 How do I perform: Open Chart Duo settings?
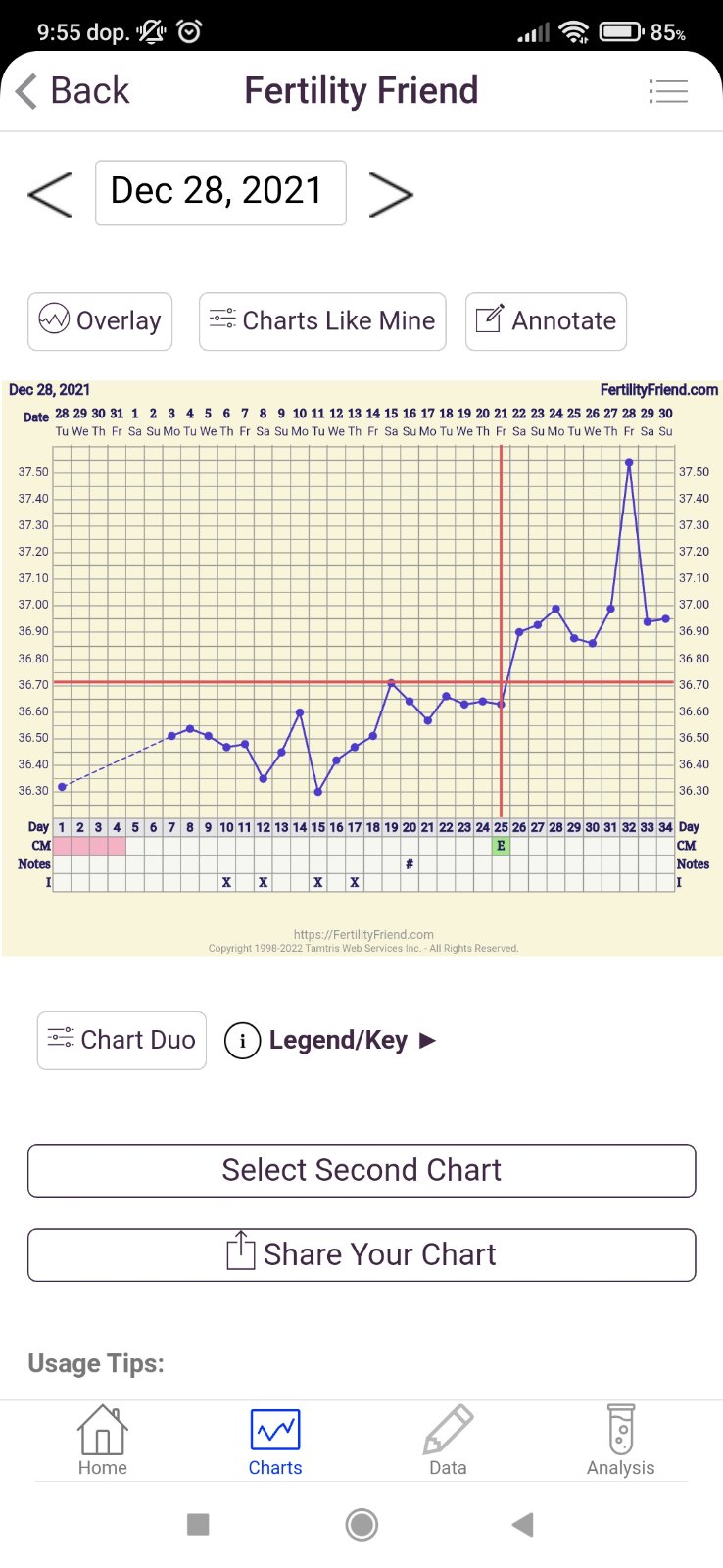121,1040
